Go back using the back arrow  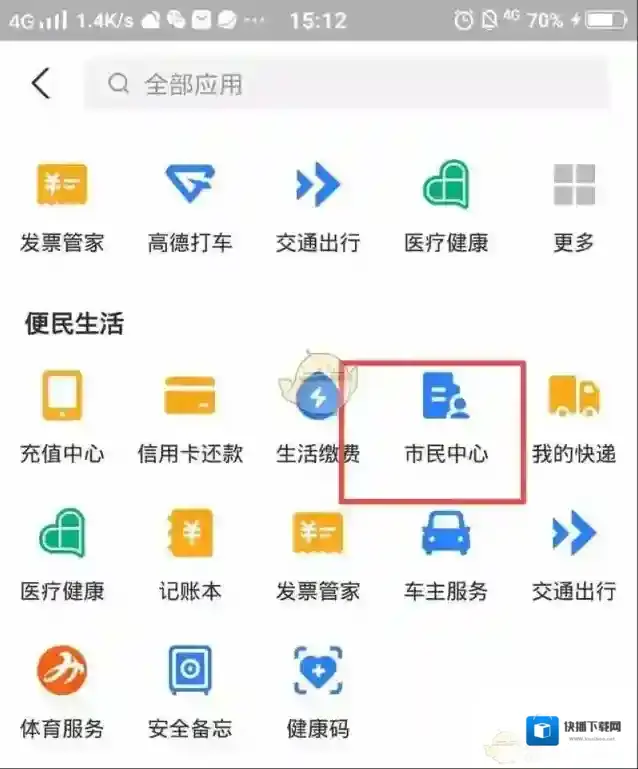click(x=40, y=83)
